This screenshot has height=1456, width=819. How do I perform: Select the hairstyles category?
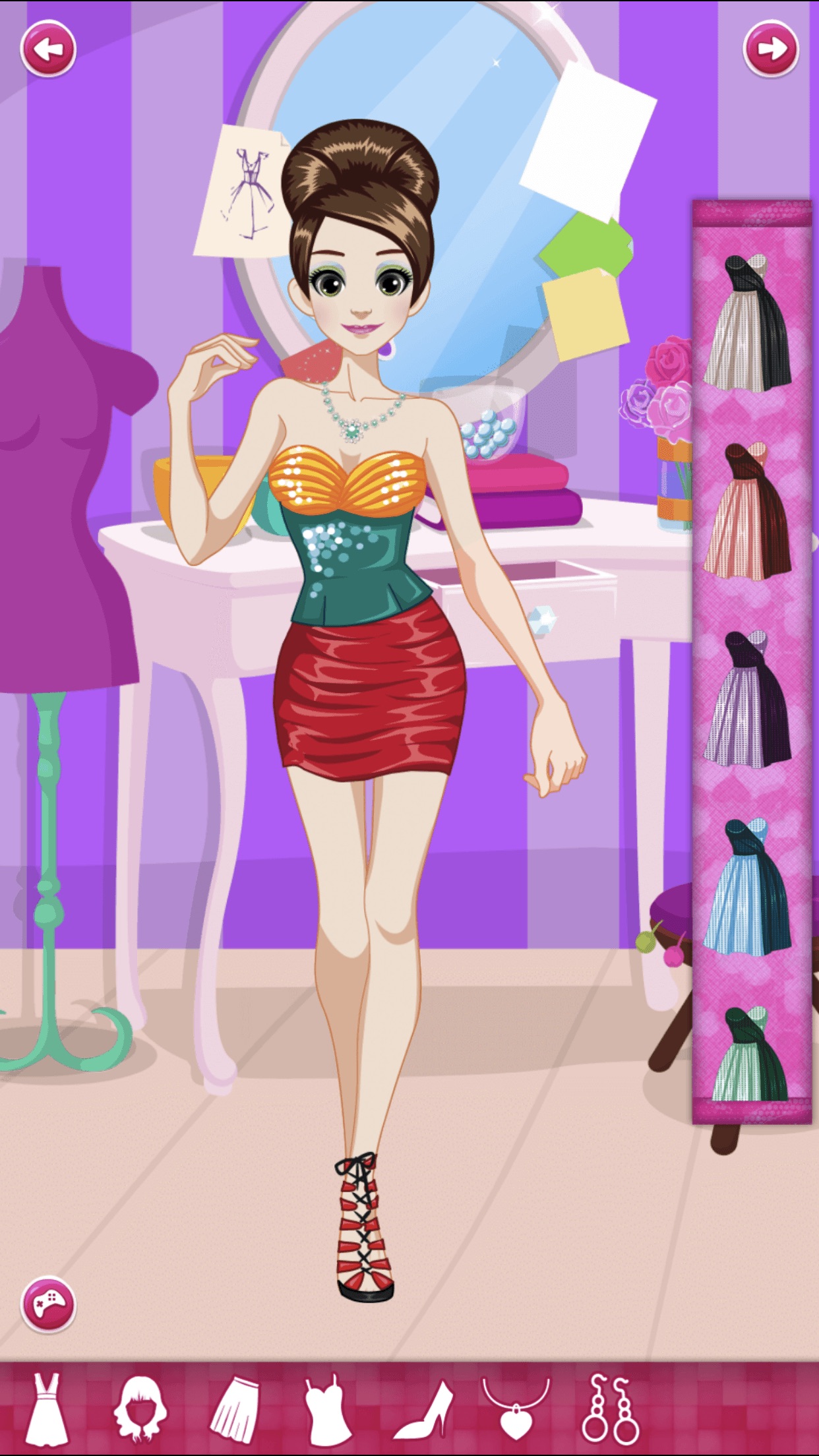140,1409
